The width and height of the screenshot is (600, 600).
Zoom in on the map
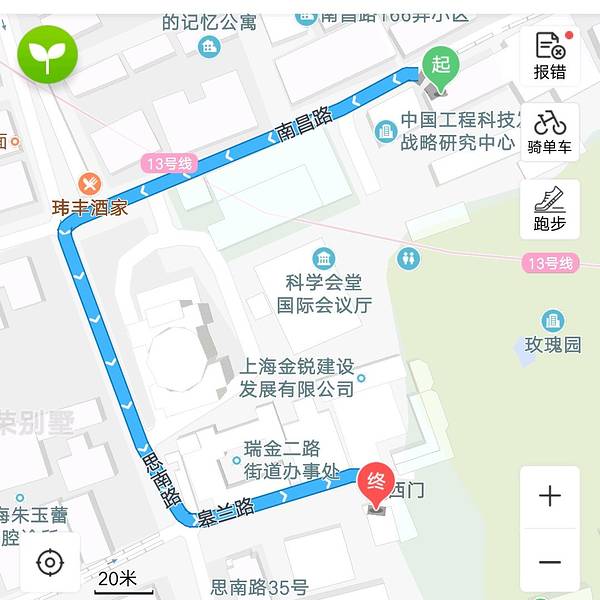click(549, 496)
